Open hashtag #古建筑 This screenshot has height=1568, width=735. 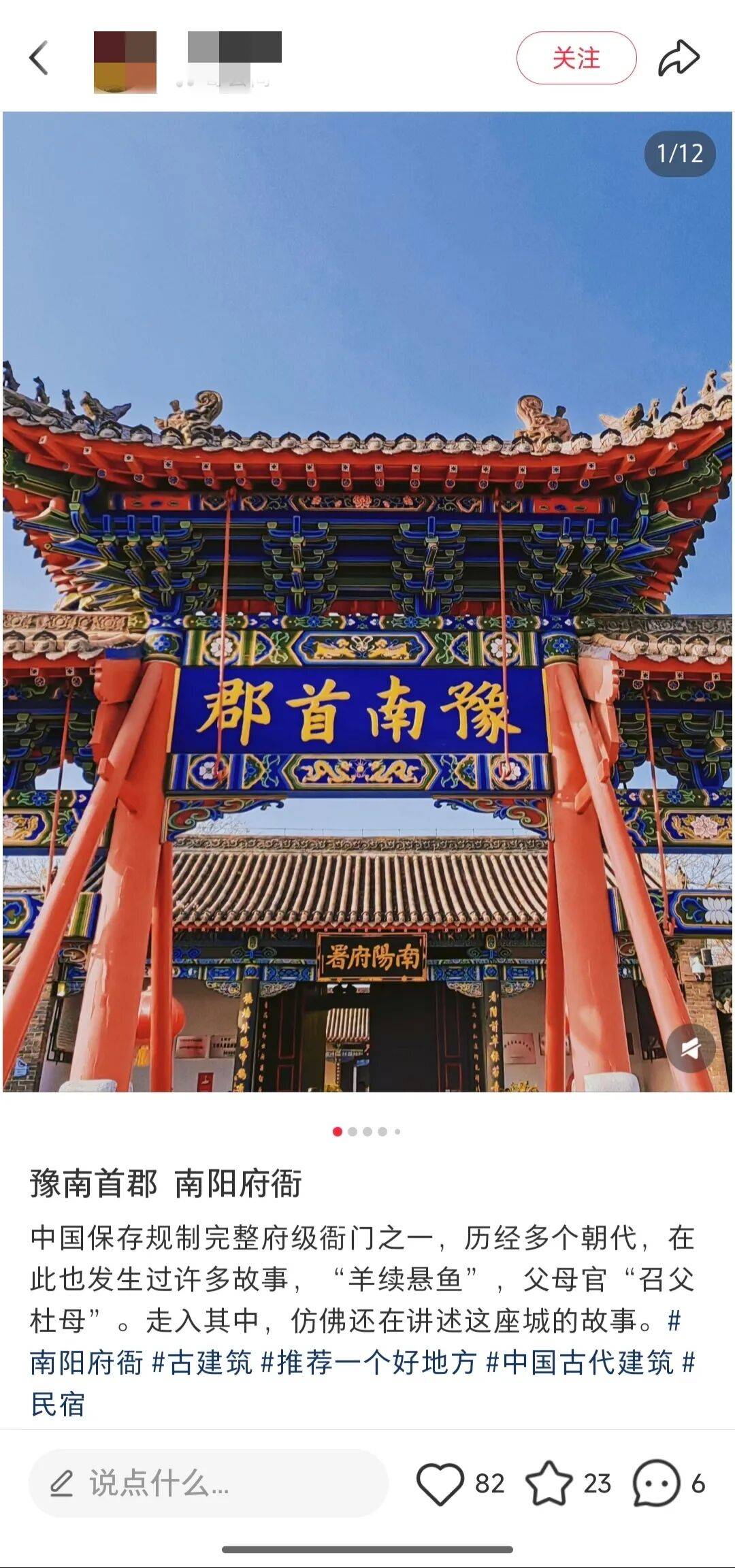click(x=202, y=1363)
